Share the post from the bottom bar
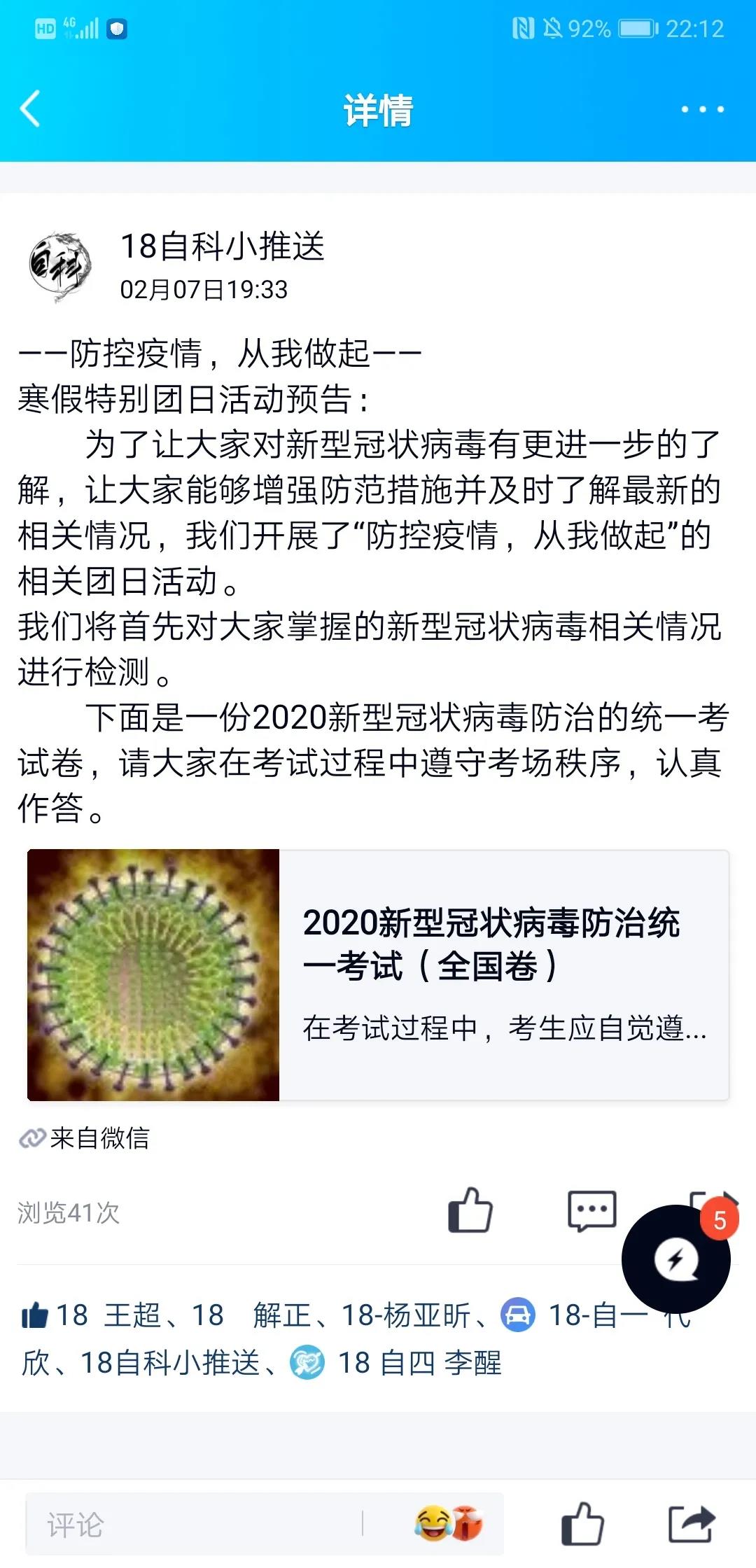 691,1524
